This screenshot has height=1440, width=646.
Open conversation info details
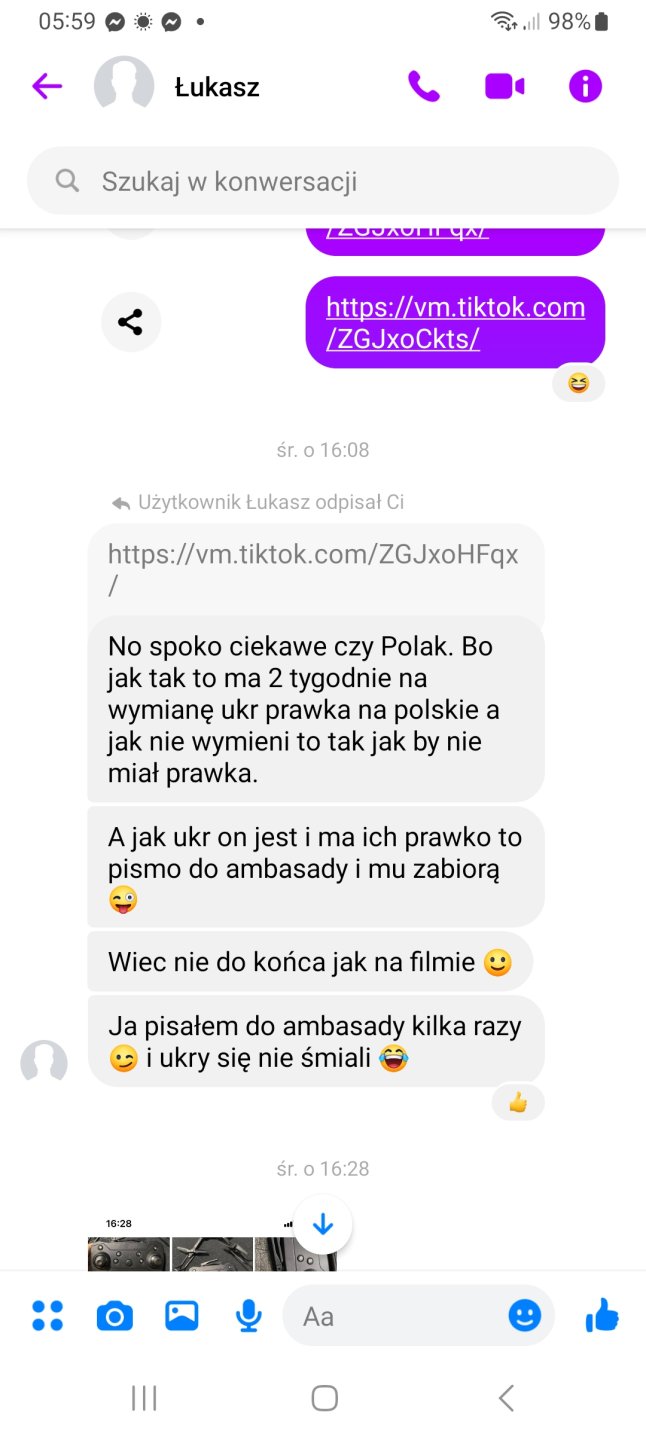(x=585, y=86)
